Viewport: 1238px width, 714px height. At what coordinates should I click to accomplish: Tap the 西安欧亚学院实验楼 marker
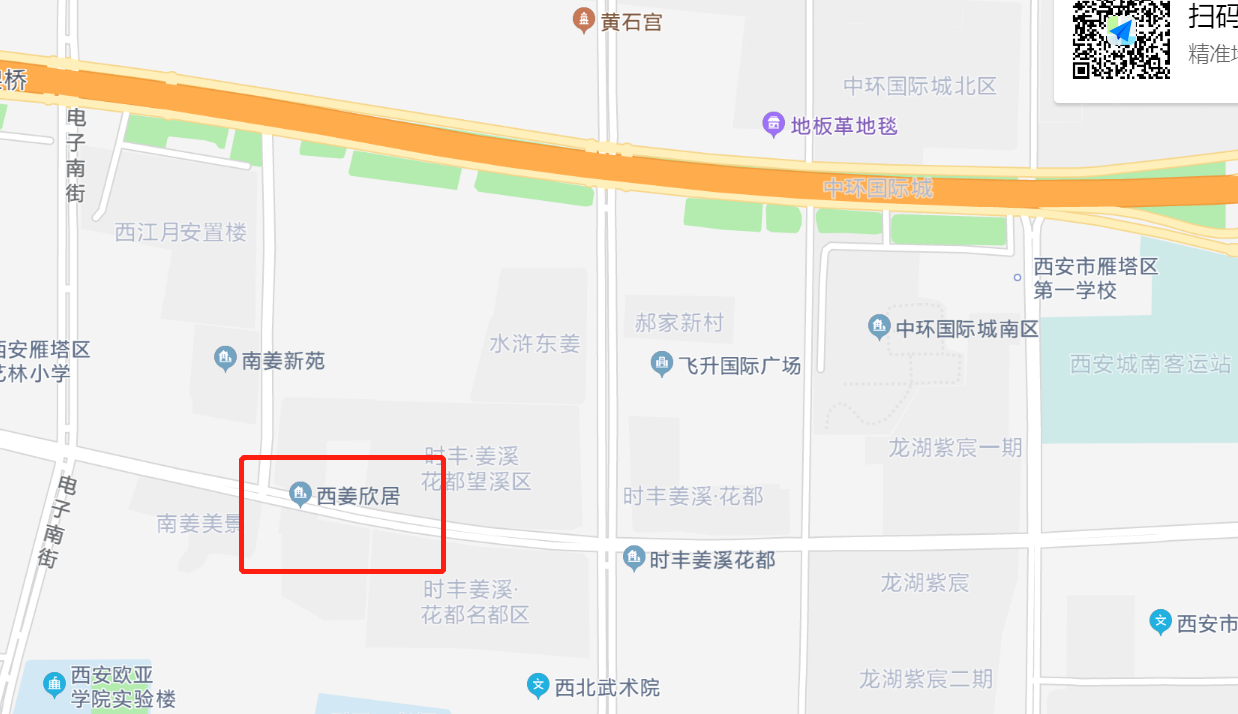(x=53, y=685)
